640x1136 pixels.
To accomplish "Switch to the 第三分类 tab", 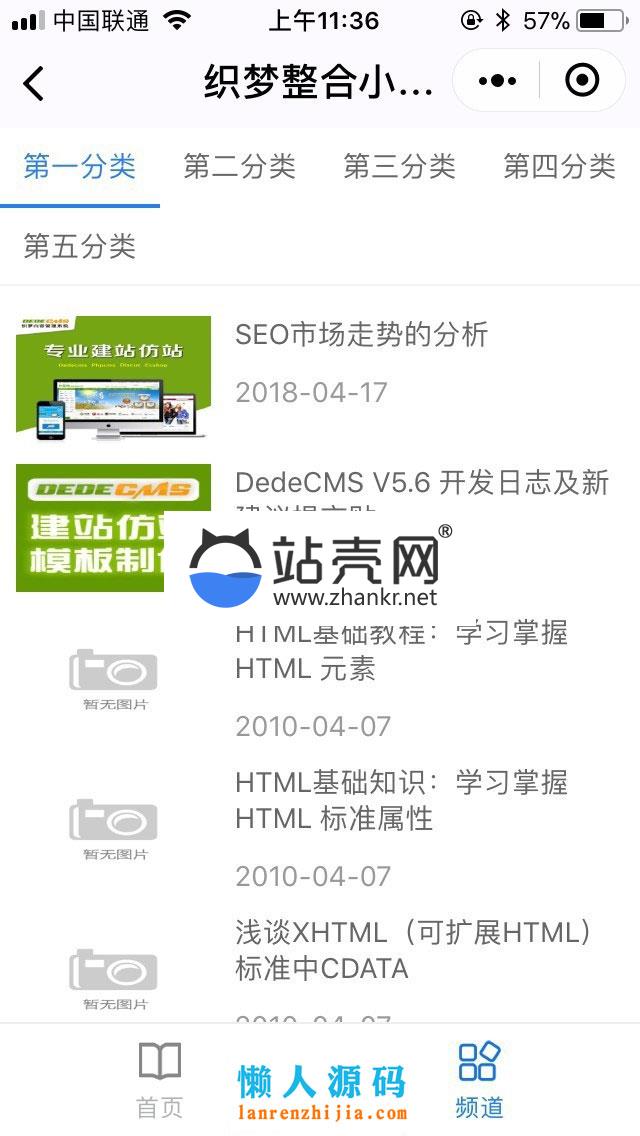I will pyautogui.click(x=399, y=167).
